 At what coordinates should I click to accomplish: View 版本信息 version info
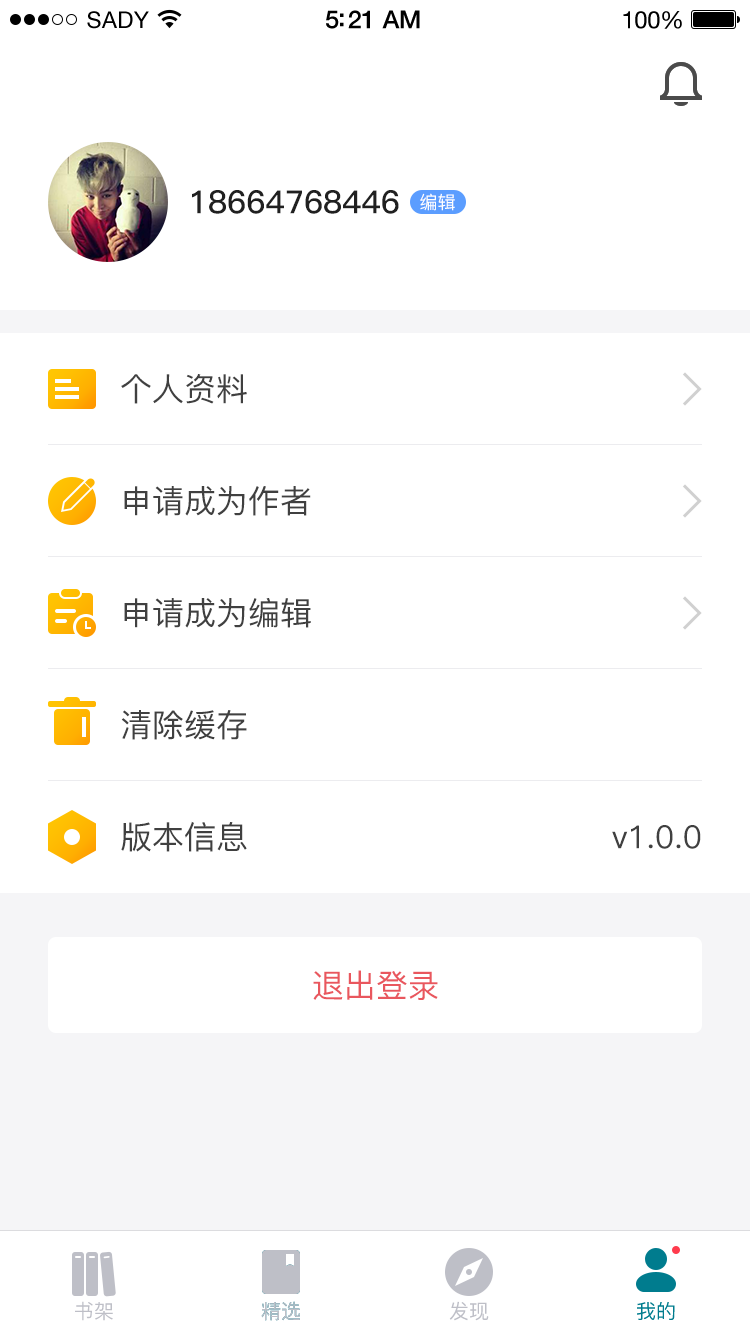375,837
